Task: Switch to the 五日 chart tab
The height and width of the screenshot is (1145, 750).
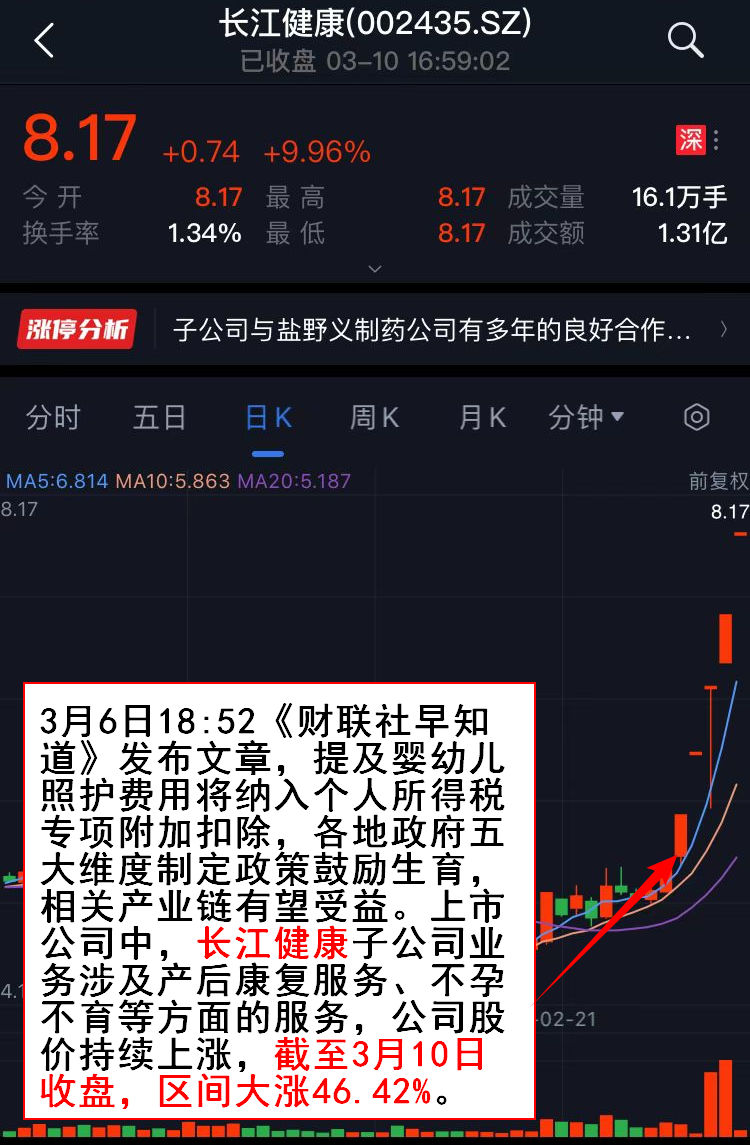Action: click(160, 417)
